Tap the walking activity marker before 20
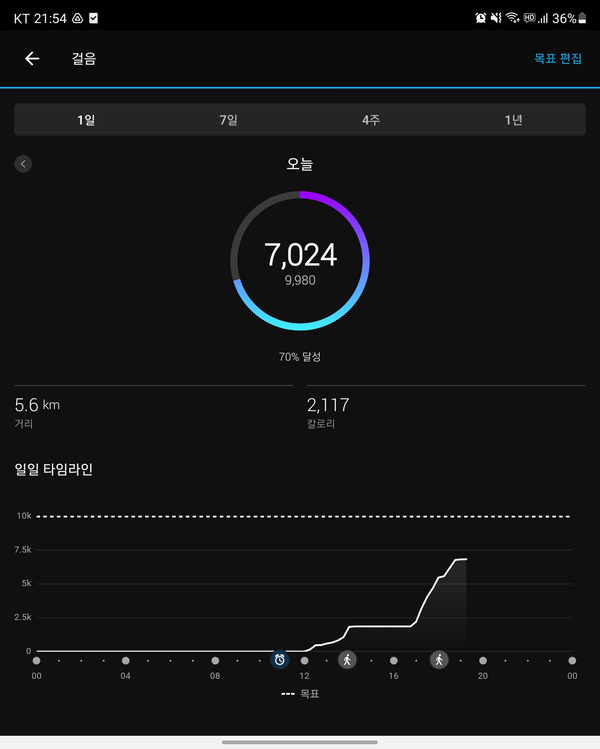The width and height of the screenshot is (600, 749). 439,660
